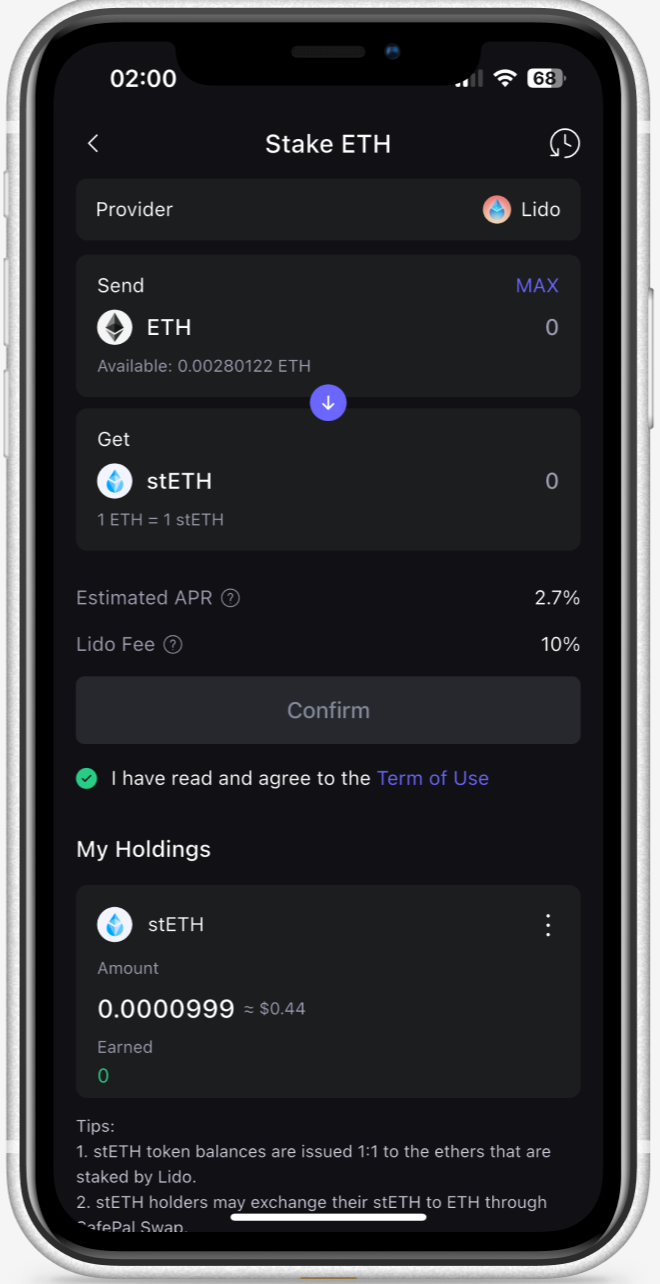
Task: Open the Provider selection row
Action: click(328, 210)
